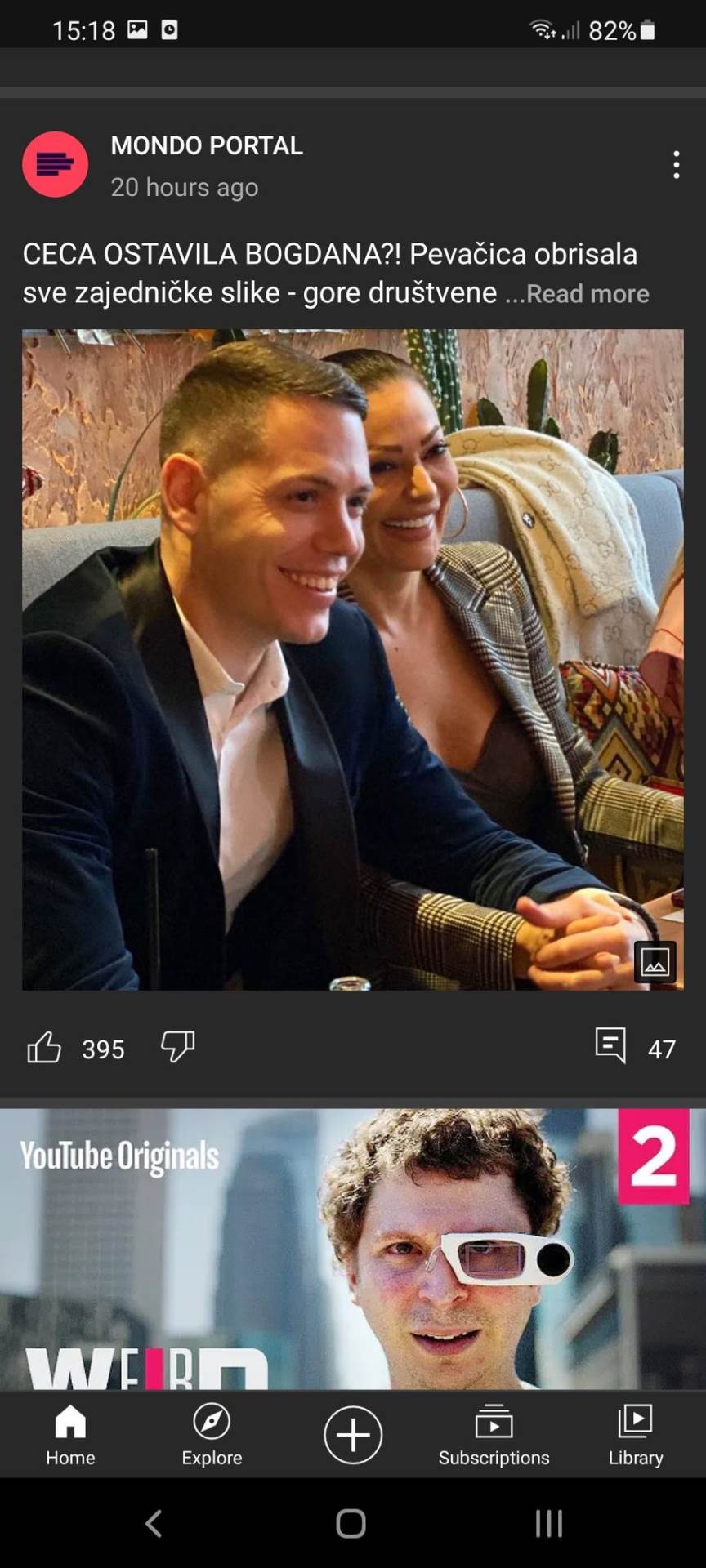
Task: Open the Library tab
Action: click(635, 1435)
